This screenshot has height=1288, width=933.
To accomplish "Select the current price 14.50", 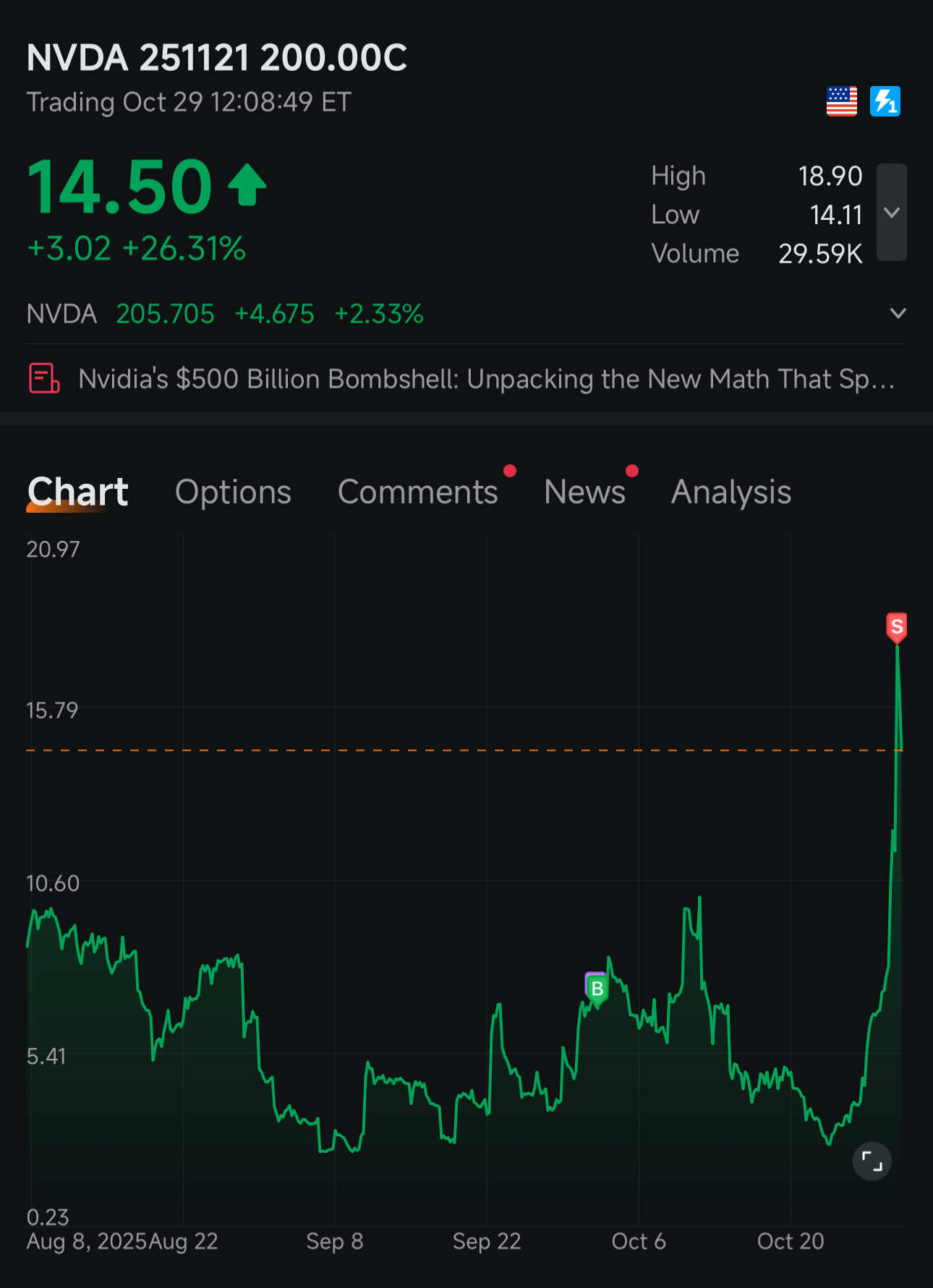I will tap(119, 187).
